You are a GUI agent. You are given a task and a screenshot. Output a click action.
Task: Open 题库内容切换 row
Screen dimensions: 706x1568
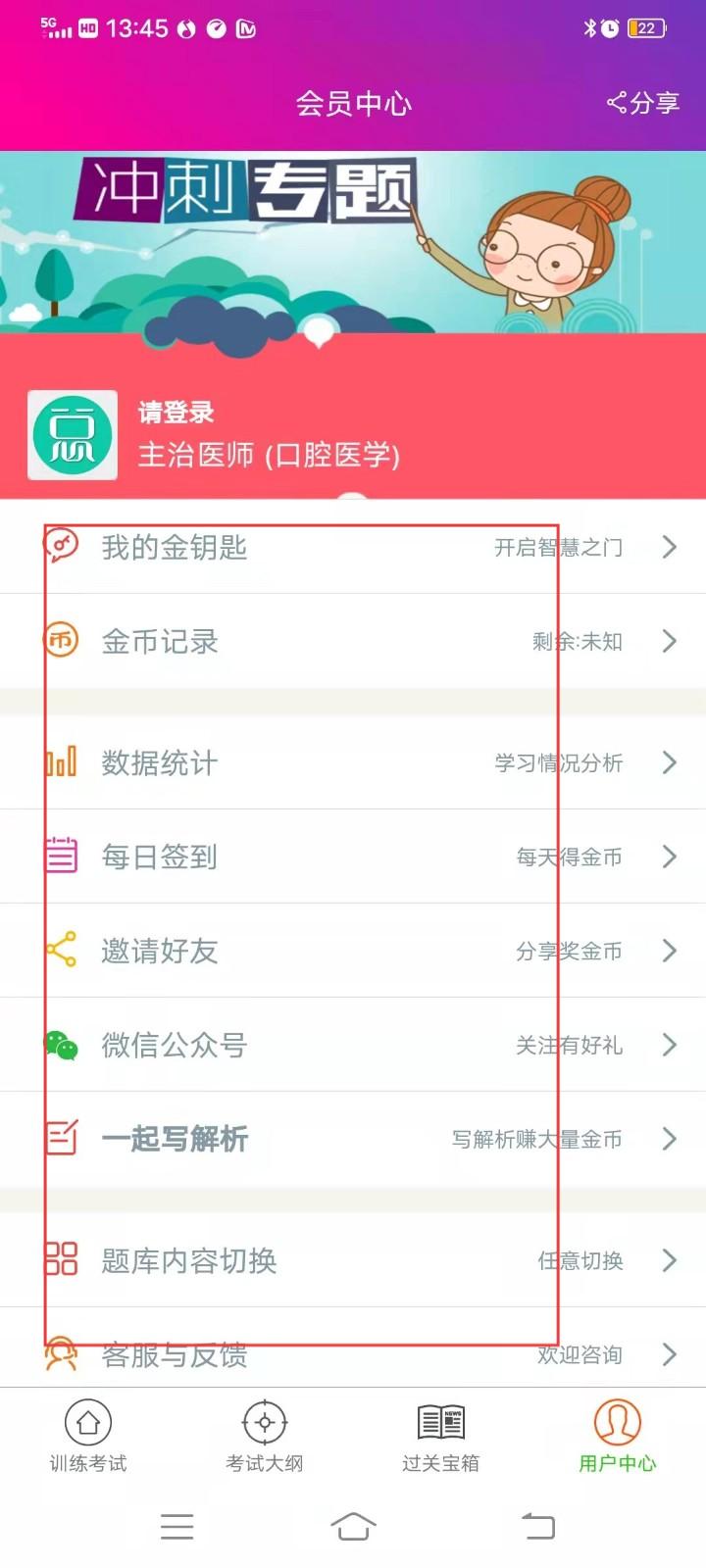pyautogui.click(x=353, y=1260)
